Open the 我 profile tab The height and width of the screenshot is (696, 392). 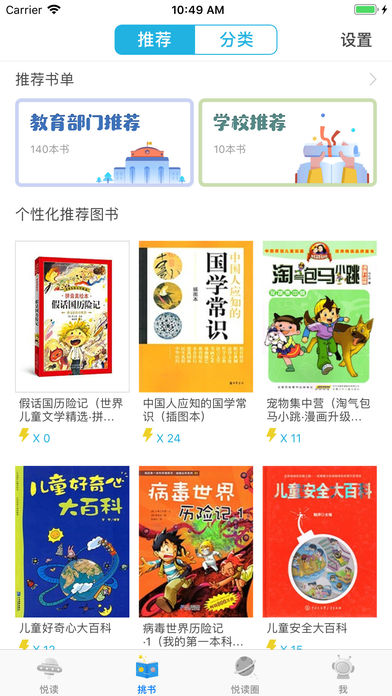(x=343, y=674)
